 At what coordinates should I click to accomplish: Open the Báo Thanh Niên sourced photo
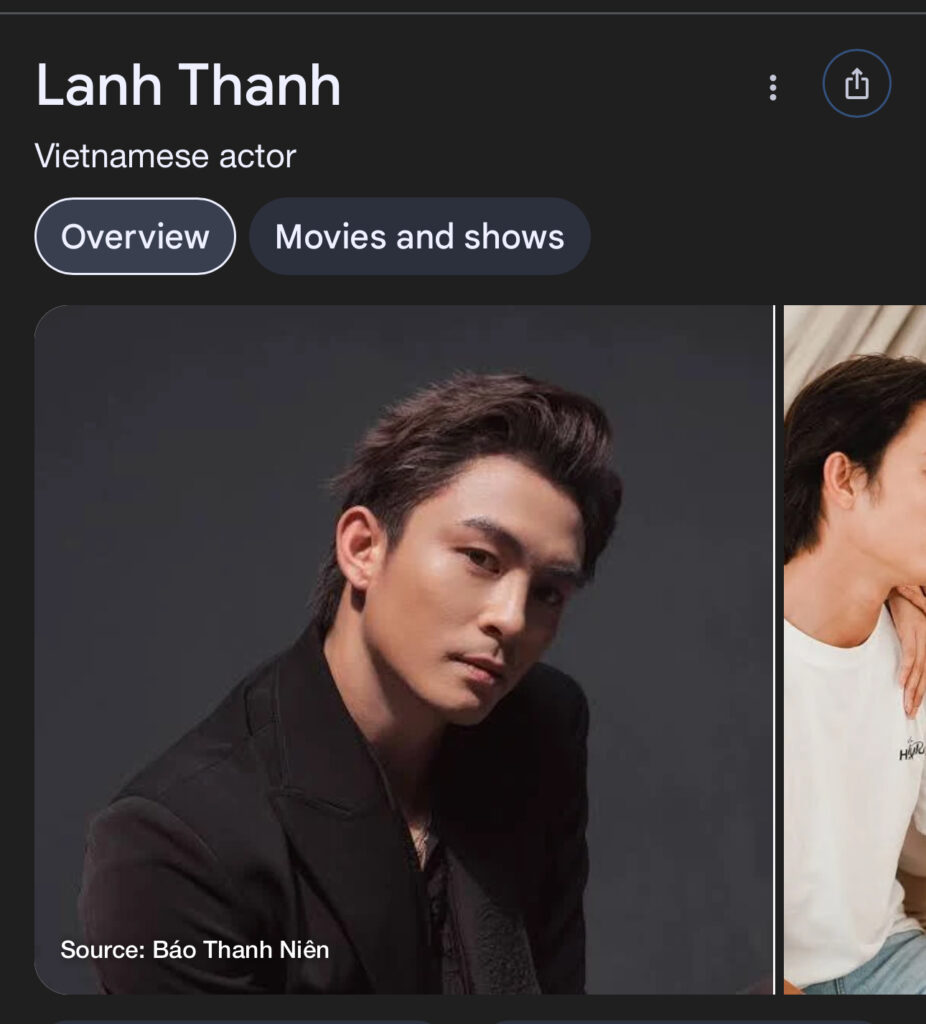(404, 650)
